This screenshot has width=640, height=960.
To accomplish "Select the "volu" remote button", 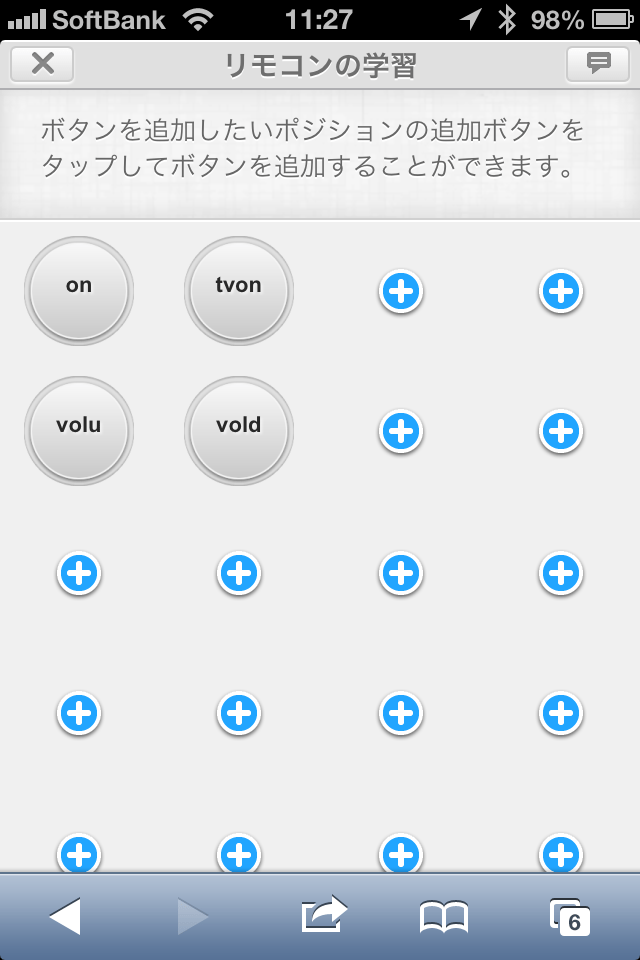I will click(x=79, y=430).
